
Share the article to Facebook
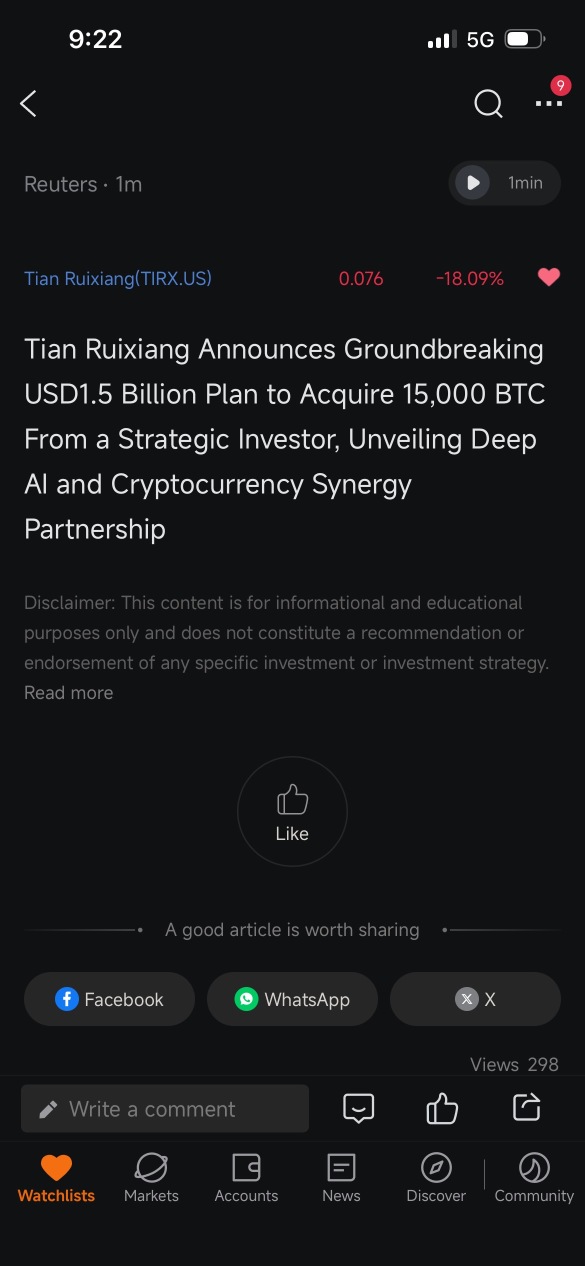pos(109,999)
